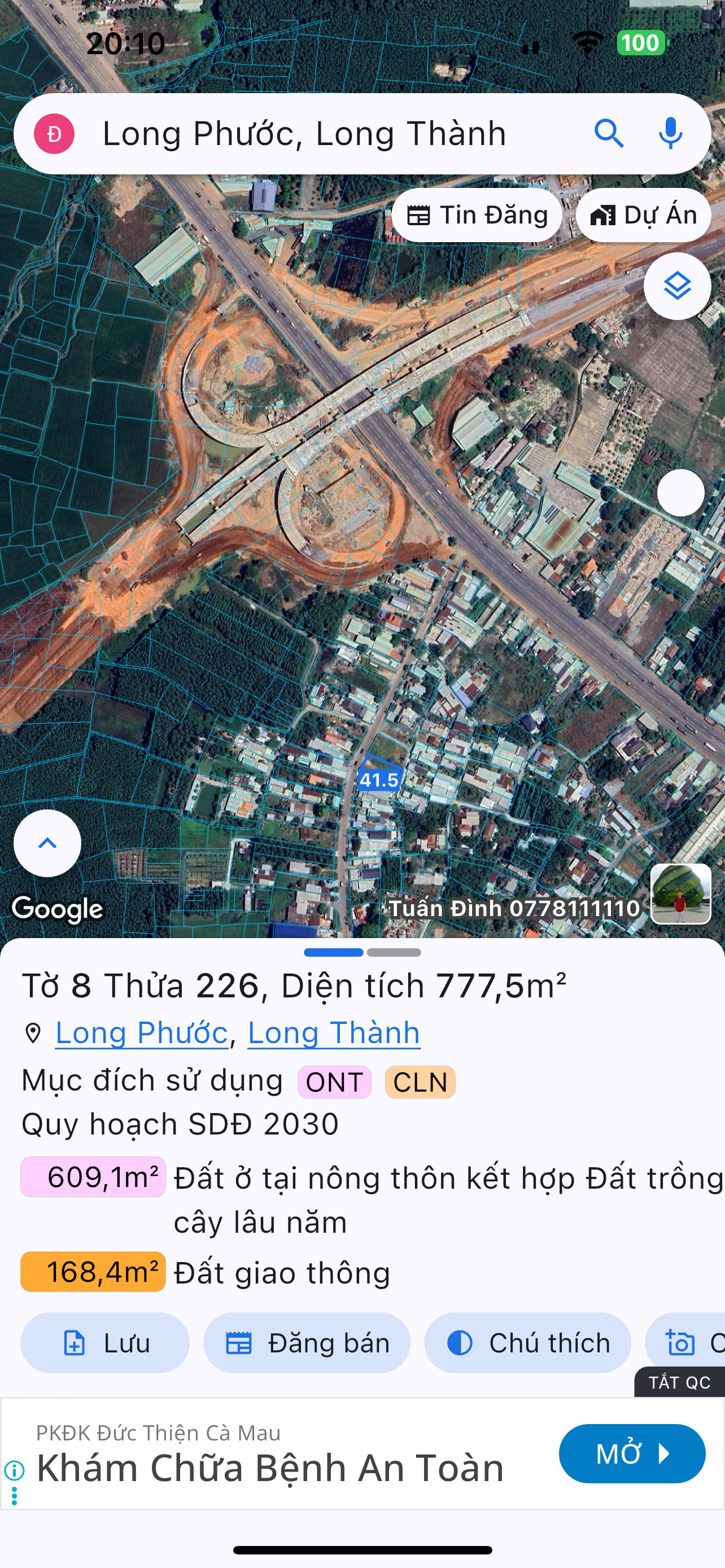Tap MỞ on the ad banner
725x1568 pixels.
point(632,1453)
